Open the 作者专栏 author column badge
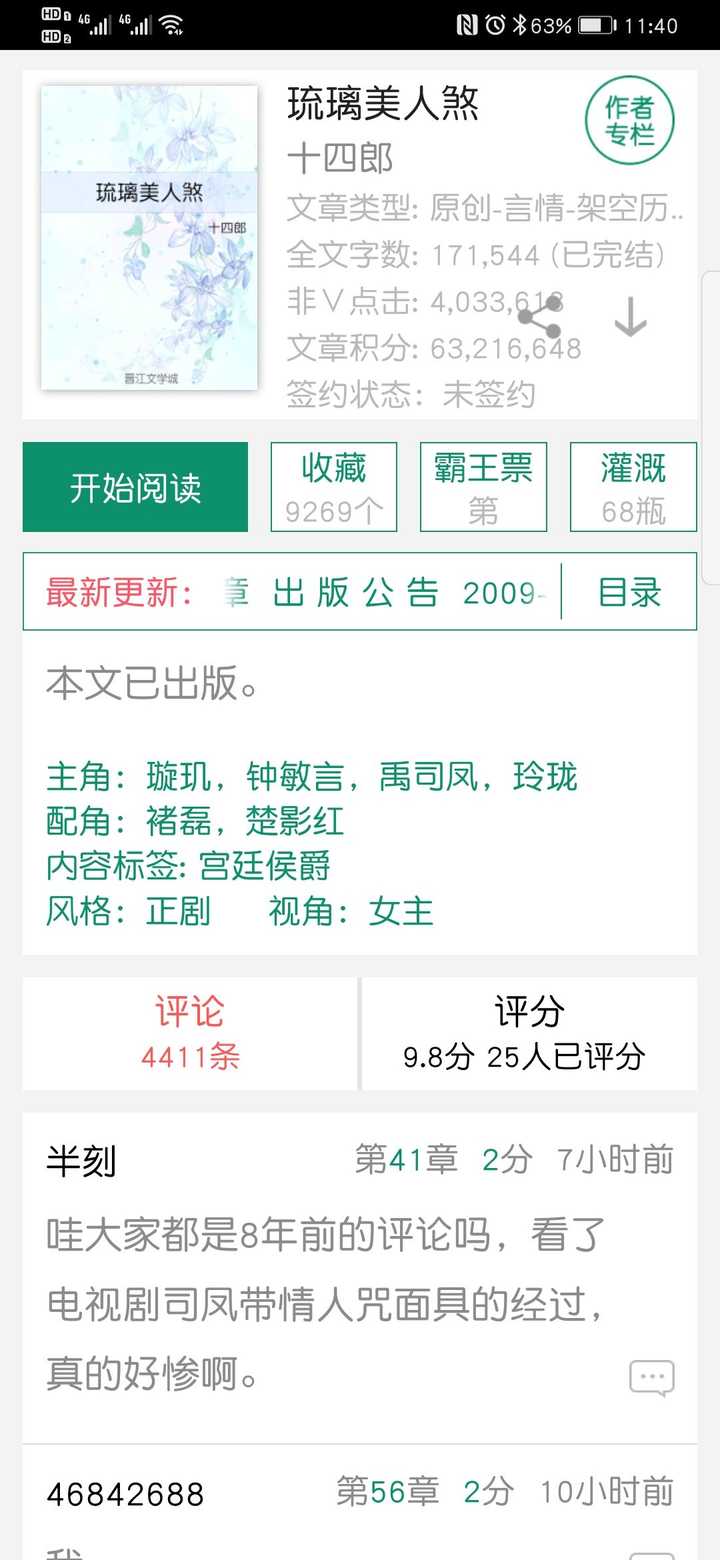 (x=630, y=120)
